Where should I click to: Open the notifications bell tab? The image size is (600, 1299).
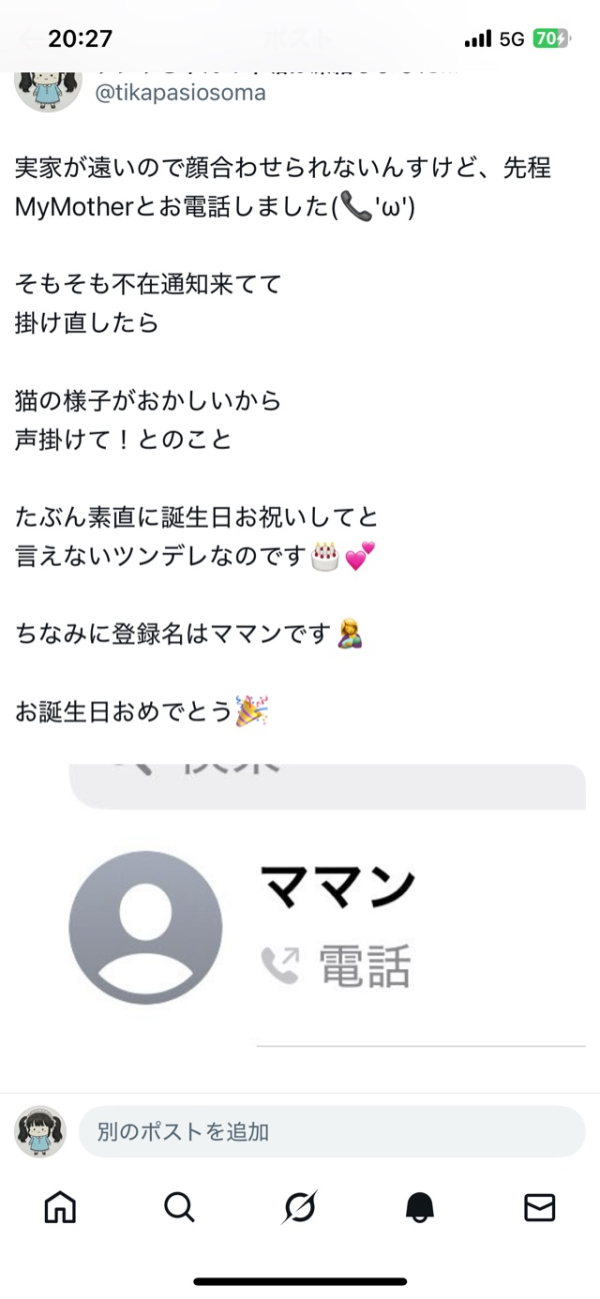[x=420, y=1207]
